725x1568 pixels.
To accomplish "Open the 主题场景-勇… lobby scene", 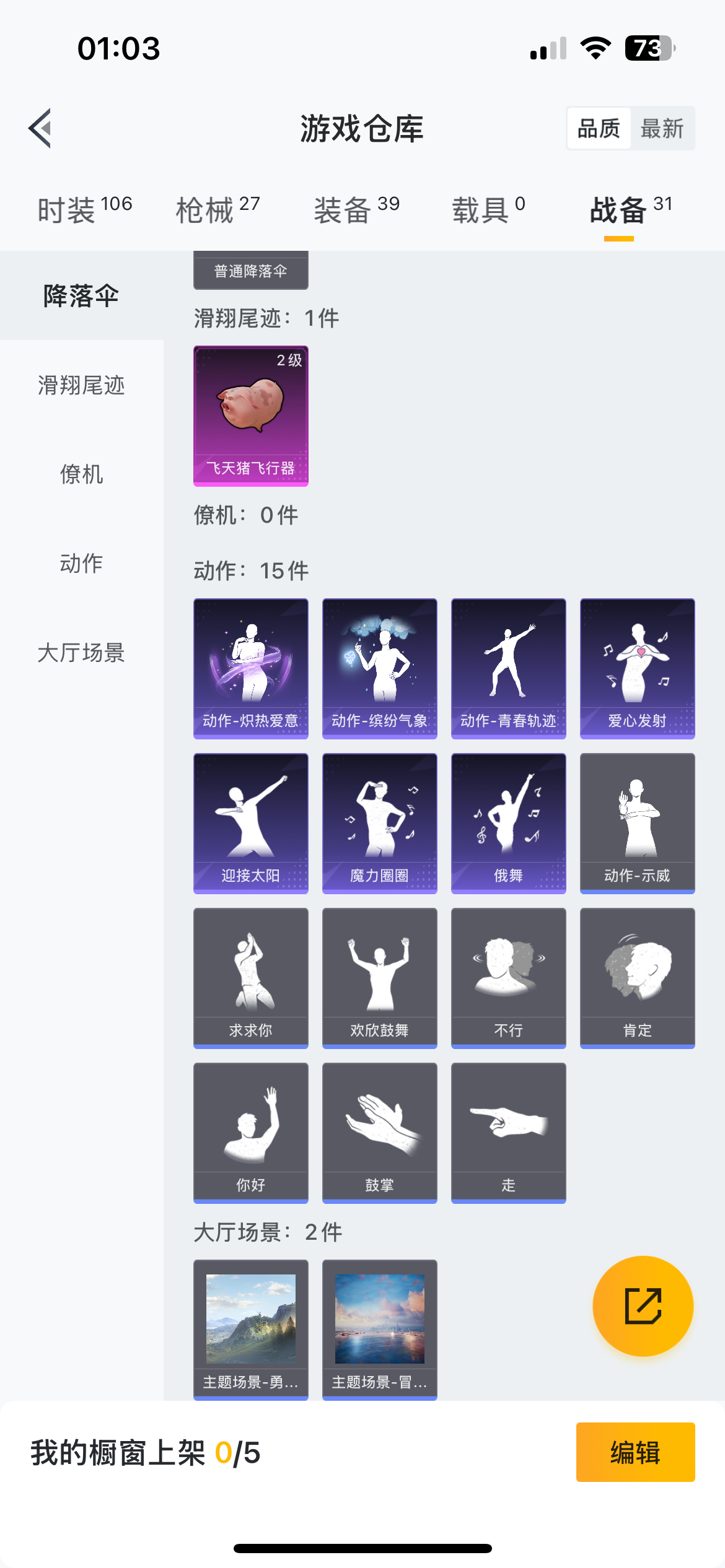I will click(250, 1329).
